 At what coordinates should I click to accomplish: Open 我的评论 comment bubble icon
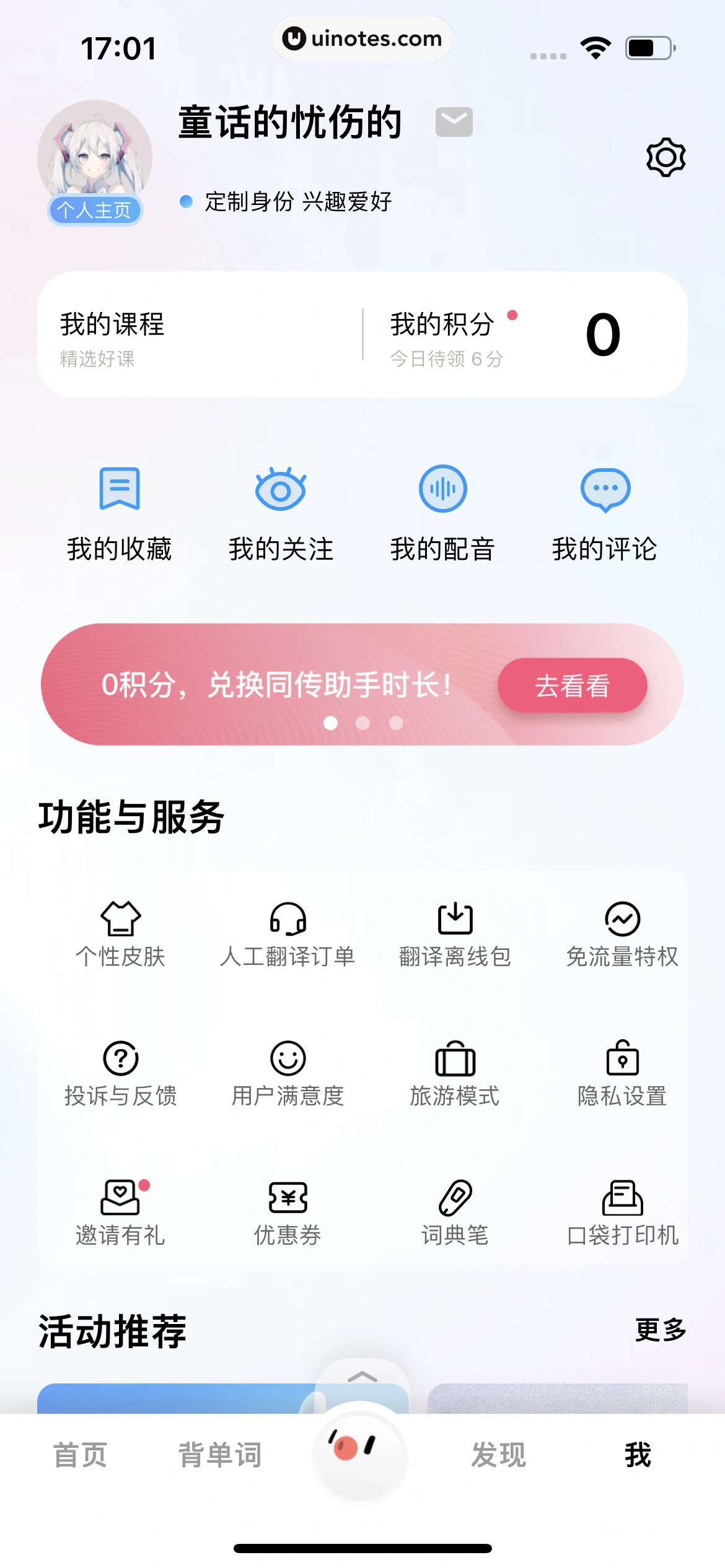pos(605,489)
